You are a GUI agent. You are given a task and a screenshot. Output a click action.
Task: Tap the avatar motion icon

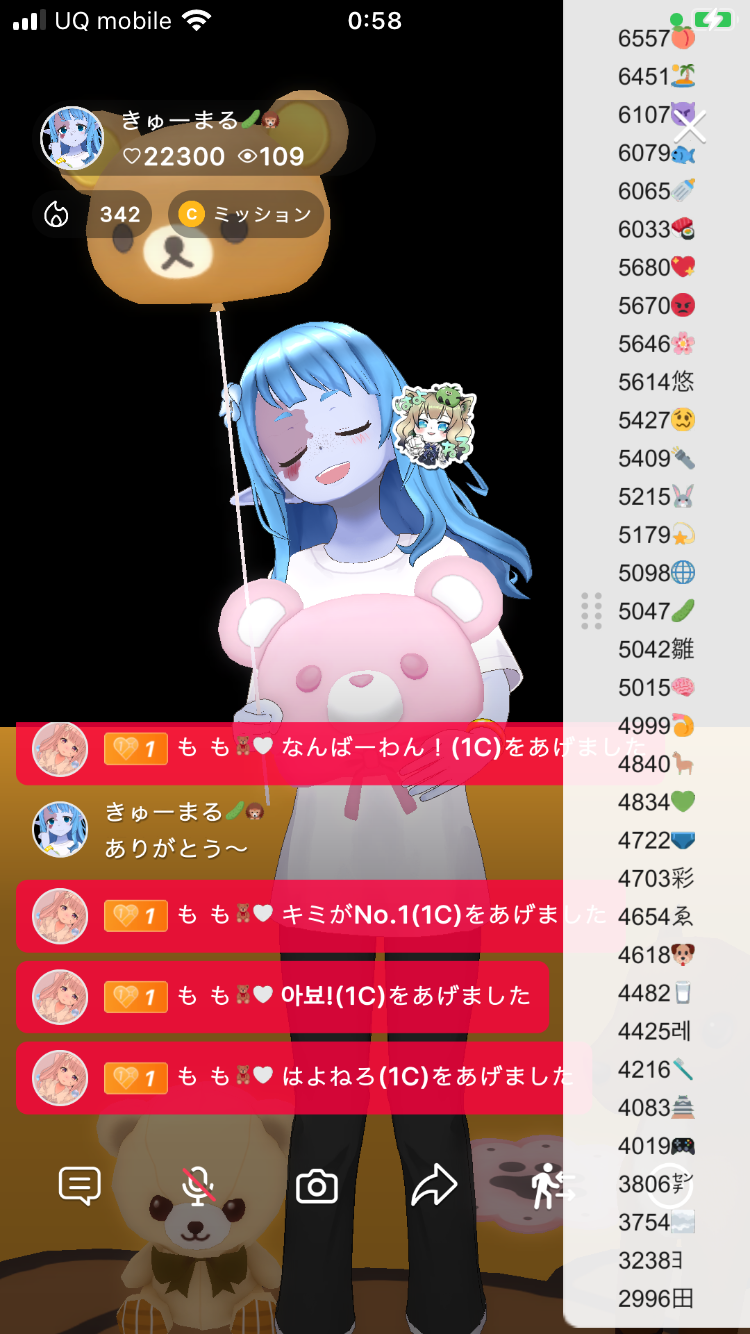click(x=552, y=1187)
